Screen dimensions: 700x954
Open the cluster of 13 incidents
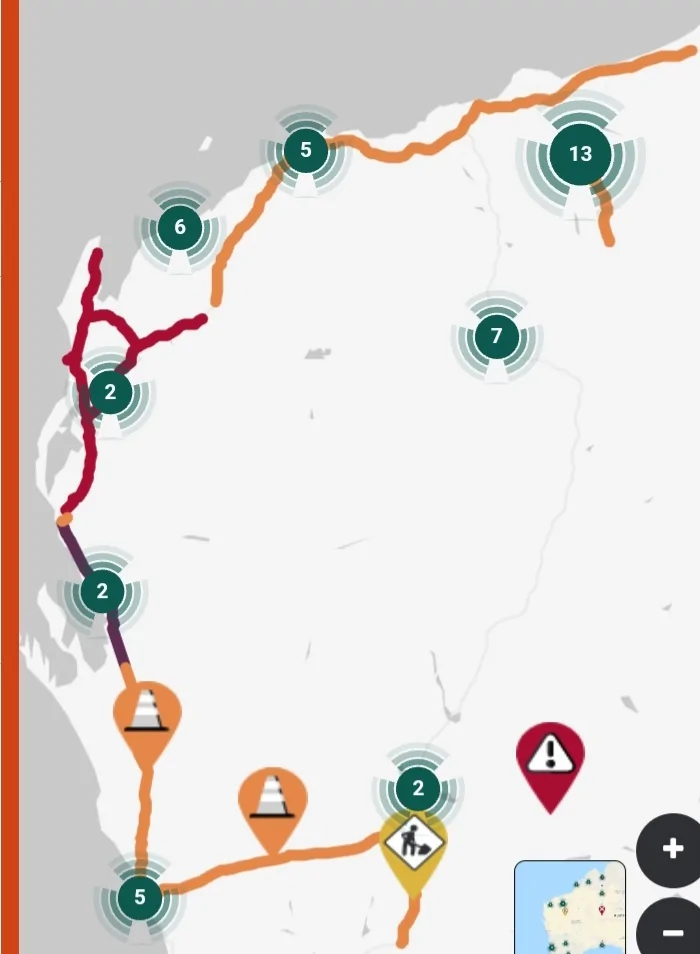[580, 154]
